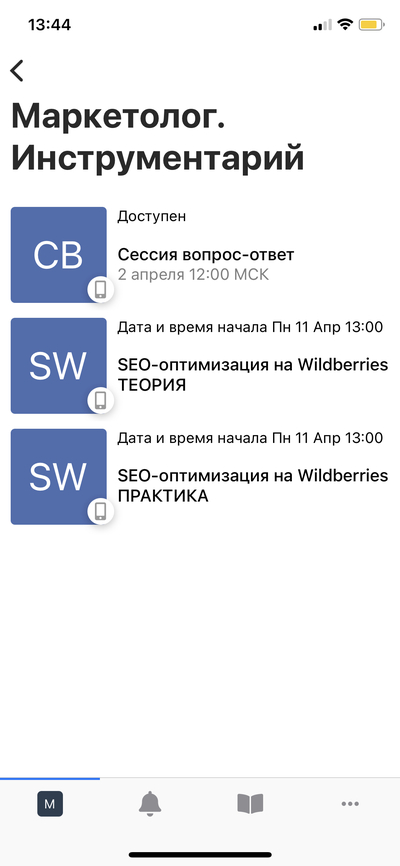The width and height of the screenshot is (400, 866).
Task: Open the three-dots more tab
Action: coord(350,804)
